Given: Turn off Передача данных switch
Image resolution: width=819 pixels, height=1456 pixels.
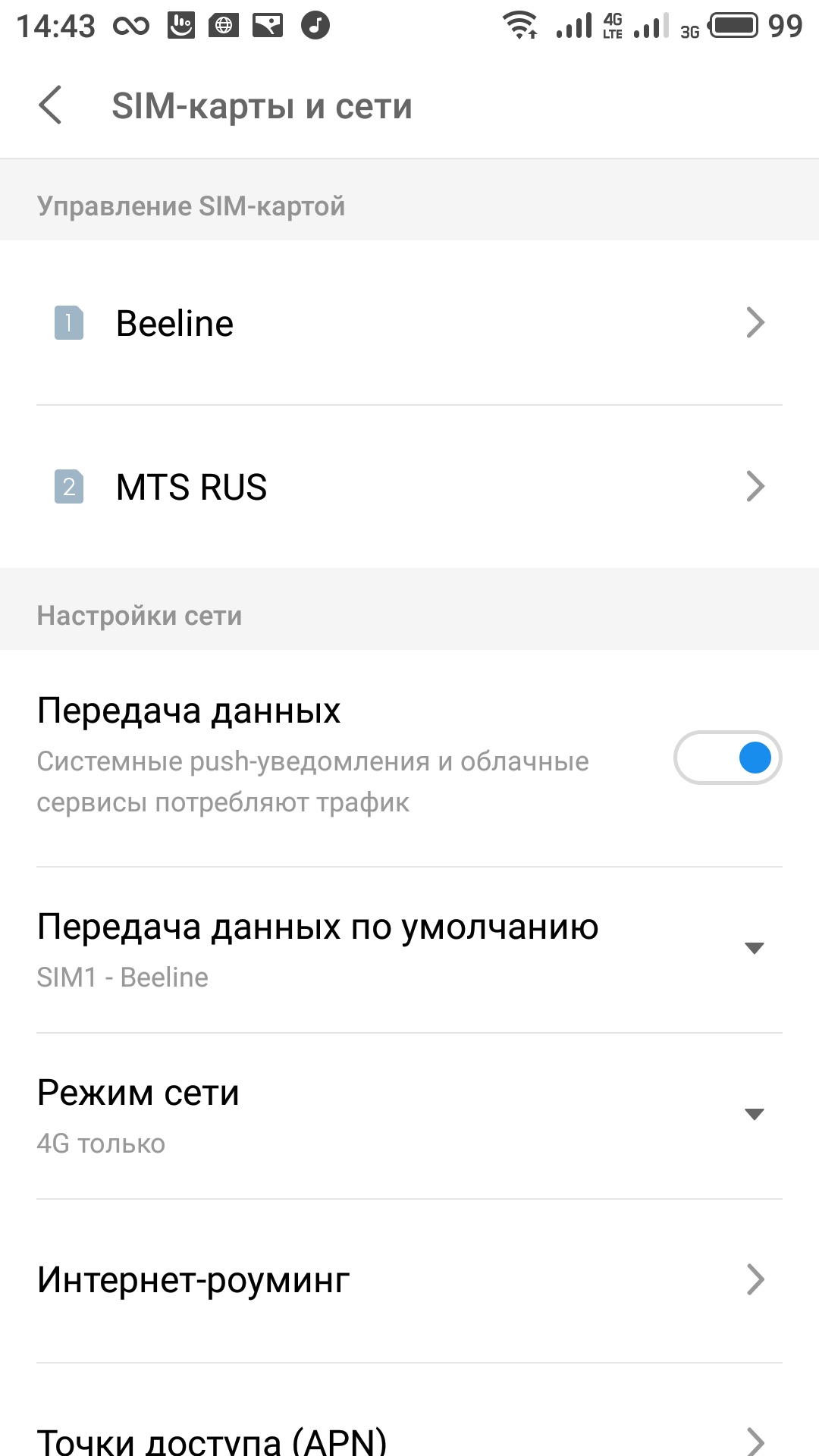Looking at the screenshot, I should (x=726, y=758).
